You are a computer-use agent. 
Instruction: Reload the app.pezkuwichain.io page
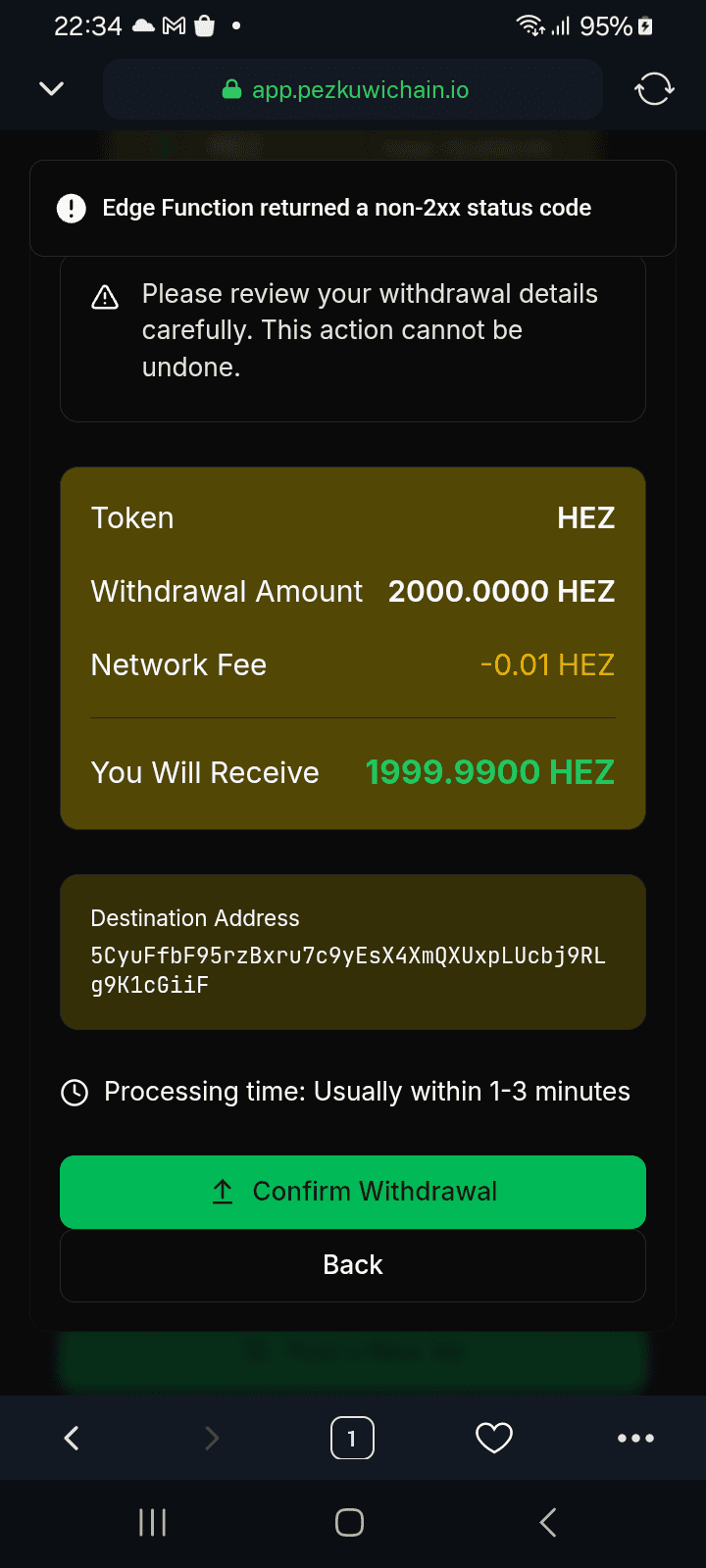click(x=653, y=89)
